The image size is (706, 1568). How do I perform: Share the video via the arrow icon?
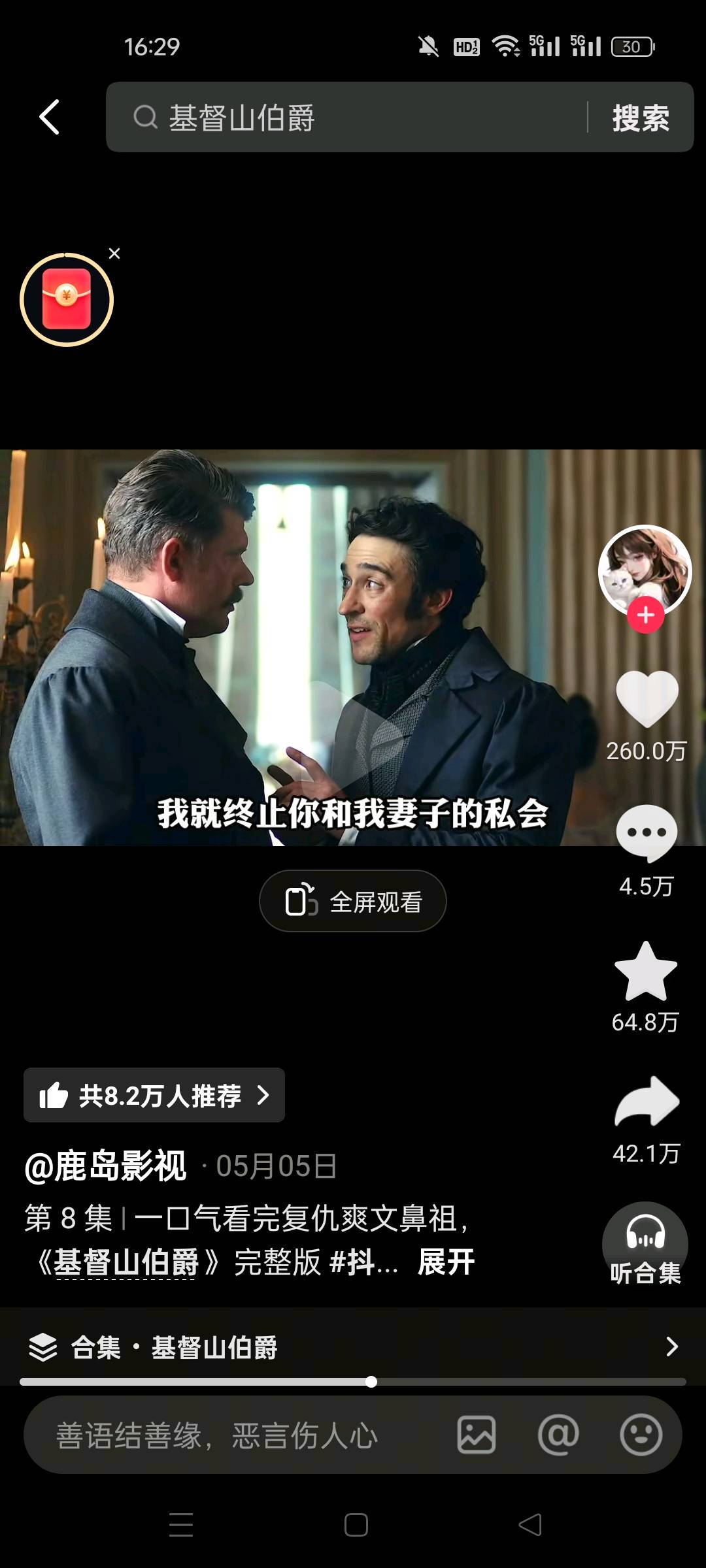[x=647, y=1102]
